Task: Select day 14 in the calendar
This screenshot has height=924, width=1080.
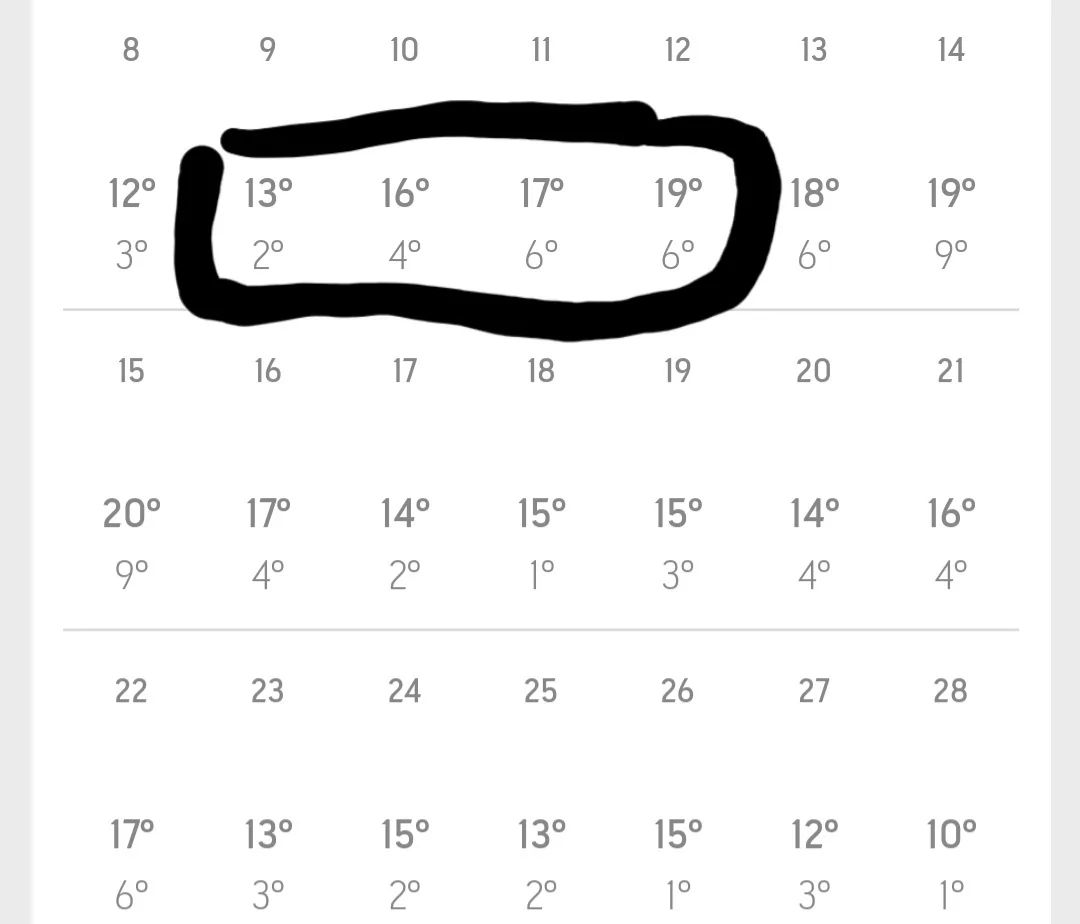Action: 950,50
